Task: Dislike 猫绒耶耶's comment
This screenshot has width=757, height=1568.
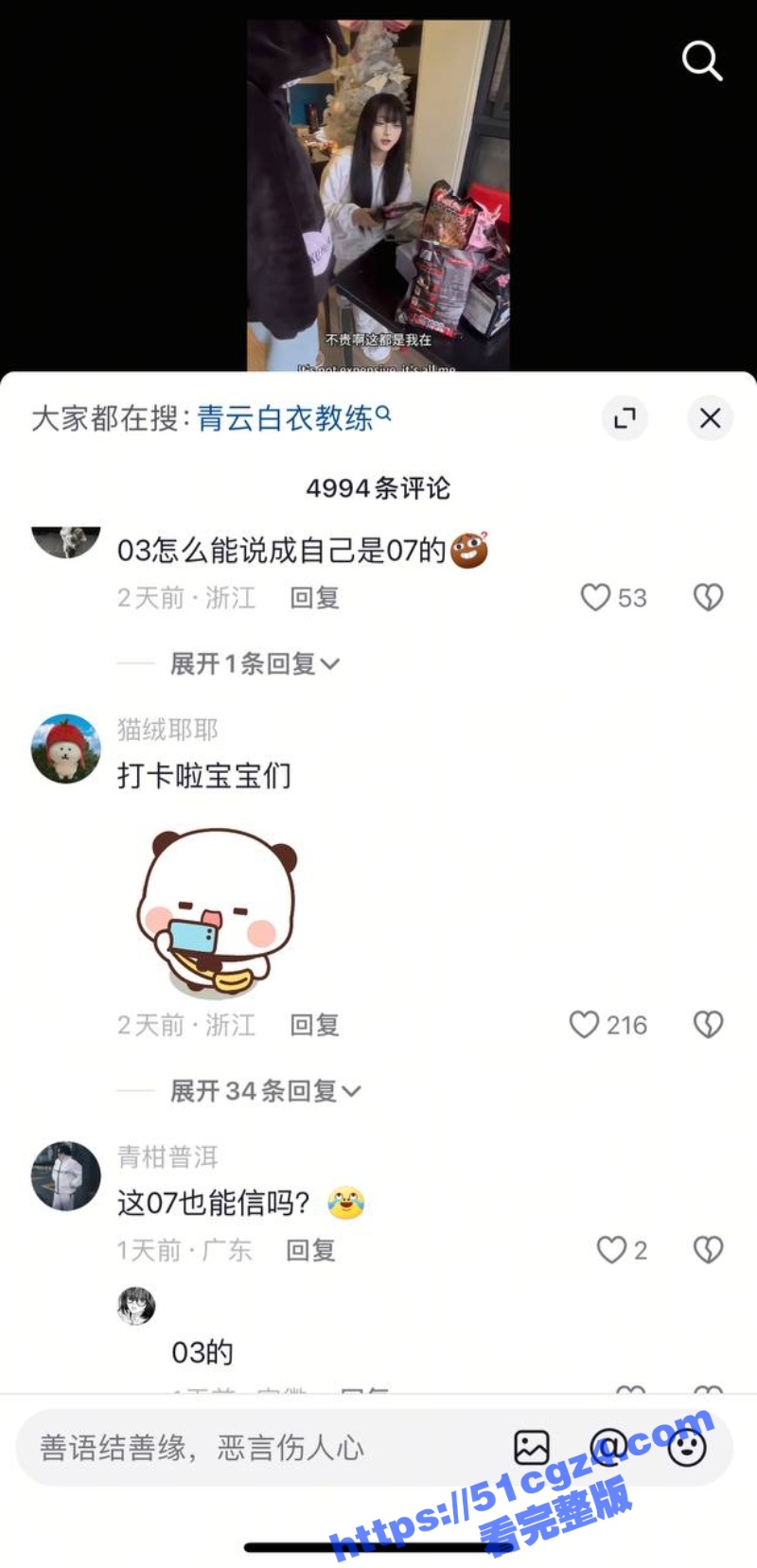Action: click(708, 1025)
